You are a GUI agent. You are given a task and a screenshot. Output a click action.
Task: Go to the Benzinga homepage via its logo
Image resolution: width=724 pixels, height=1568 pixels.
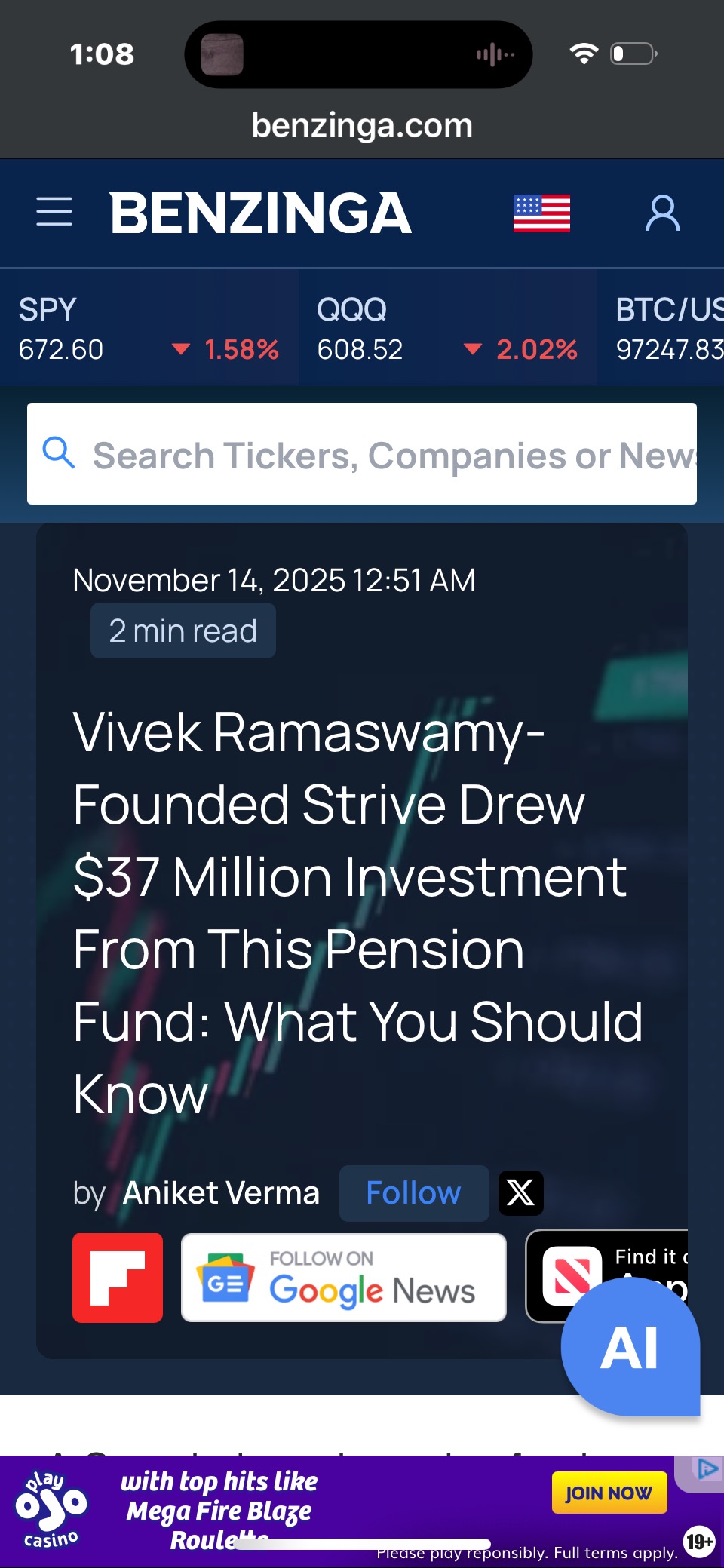click(x=260, y=213)
